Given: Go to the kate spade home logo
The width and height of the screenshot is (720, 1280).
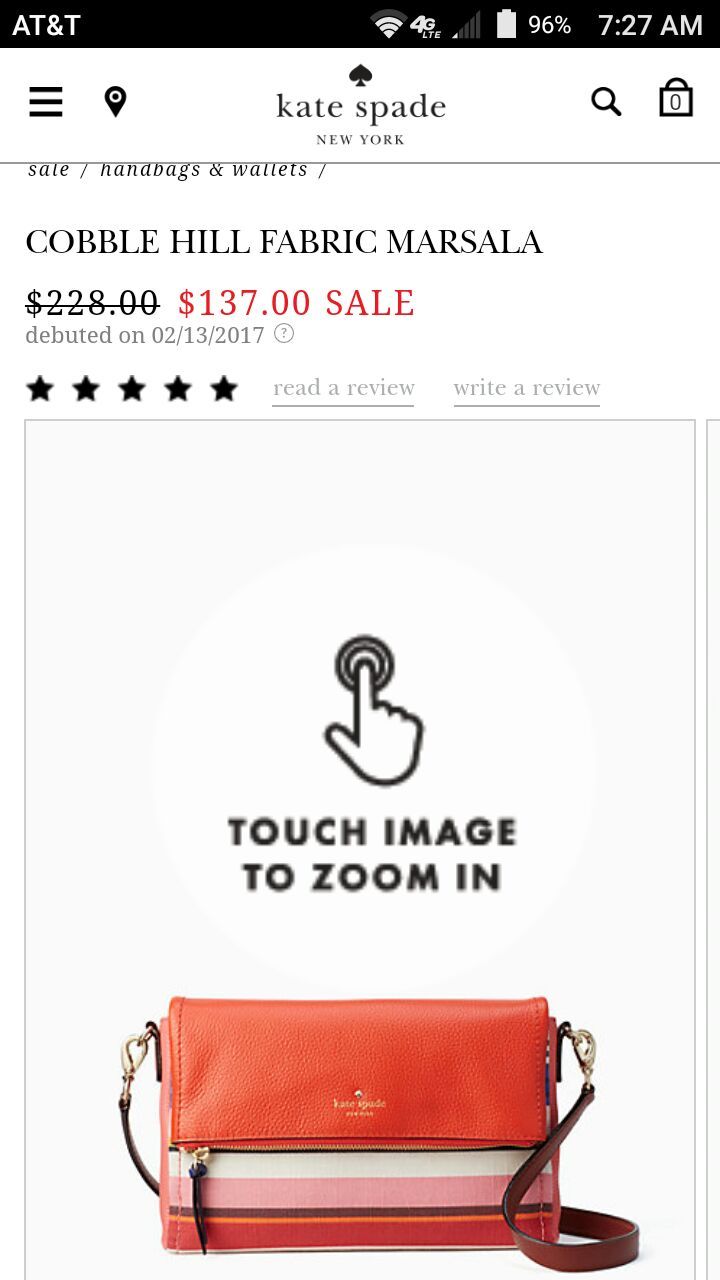Looking at the screenshot, I should pos(361,105).
